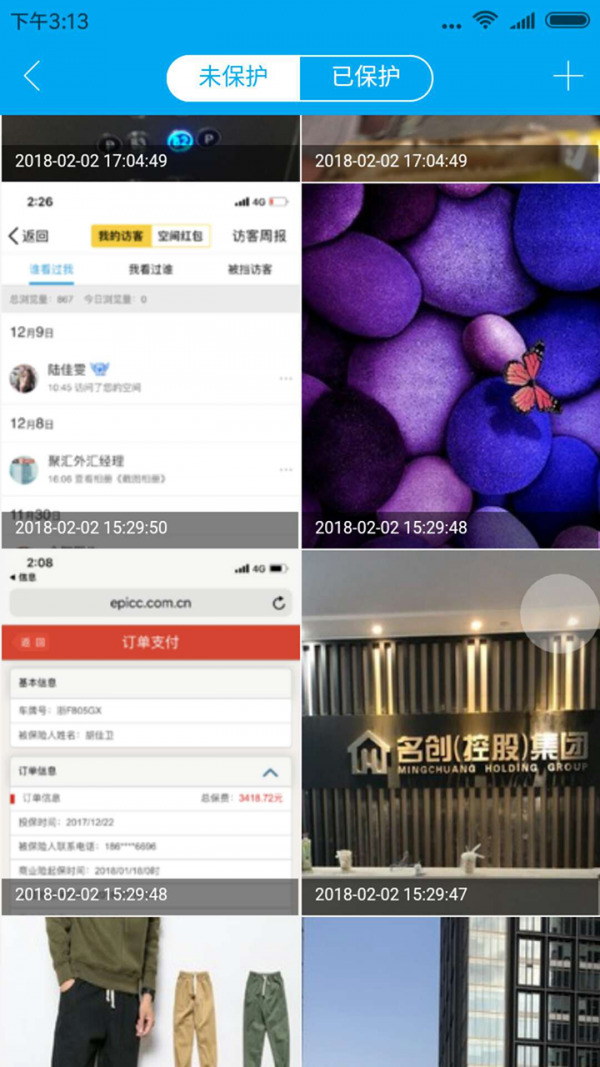Screen dimensions: 600x1067
Task: Switch to the 未保护 tab
Action: pyautogui.click(x=235, y=77)
